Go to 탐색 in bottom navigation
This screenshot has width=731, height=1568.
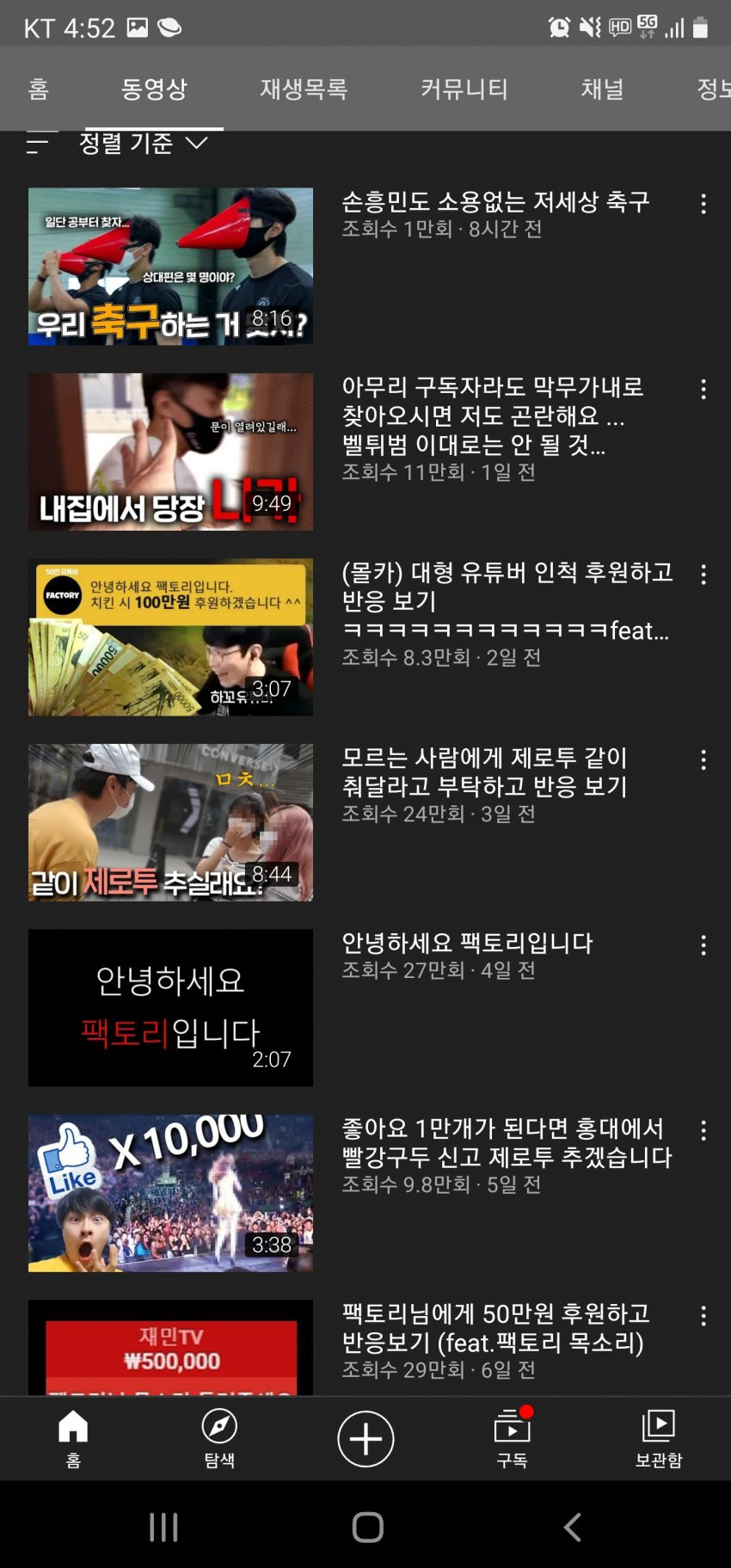point(219,1438)
